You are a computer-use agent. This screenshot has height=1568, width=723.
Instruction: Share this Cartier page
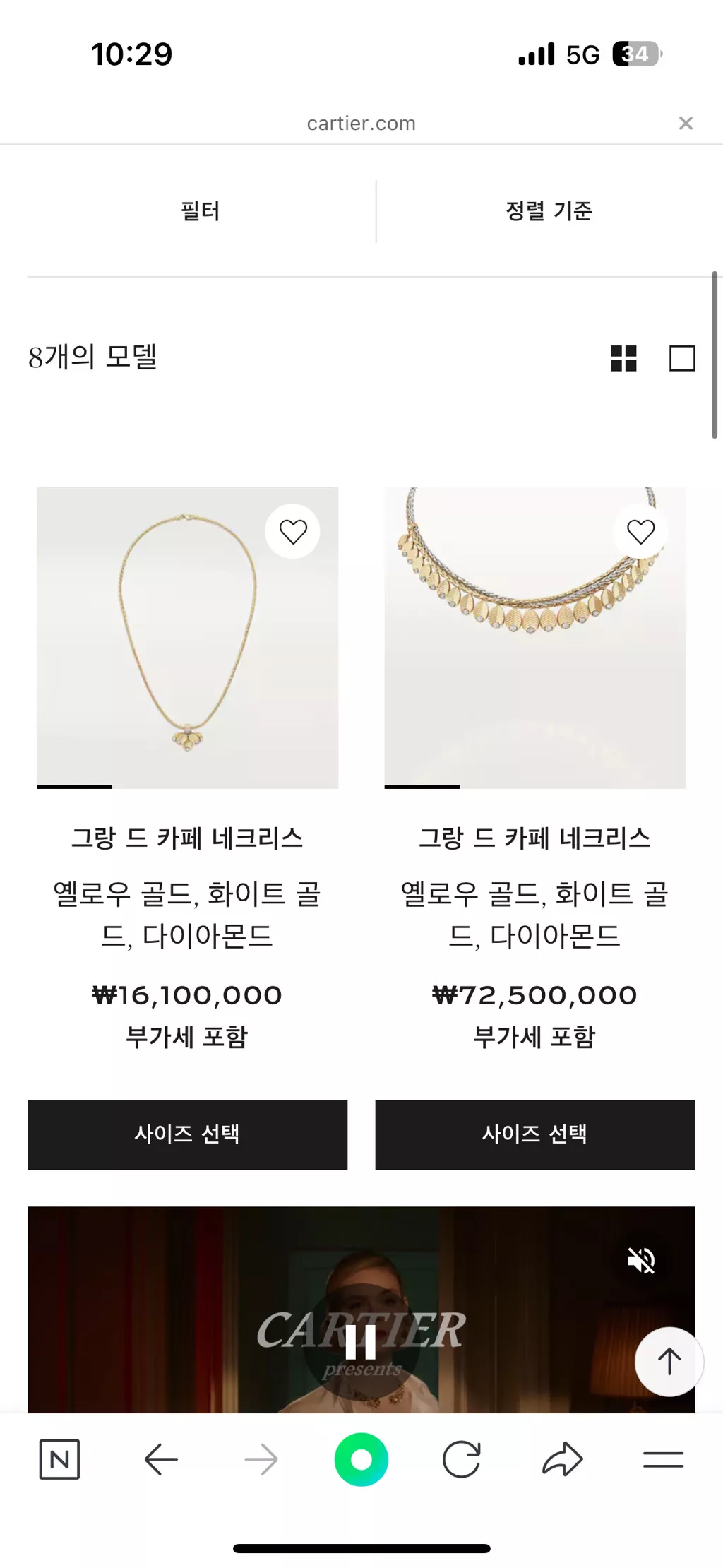tap(562, 1459)
